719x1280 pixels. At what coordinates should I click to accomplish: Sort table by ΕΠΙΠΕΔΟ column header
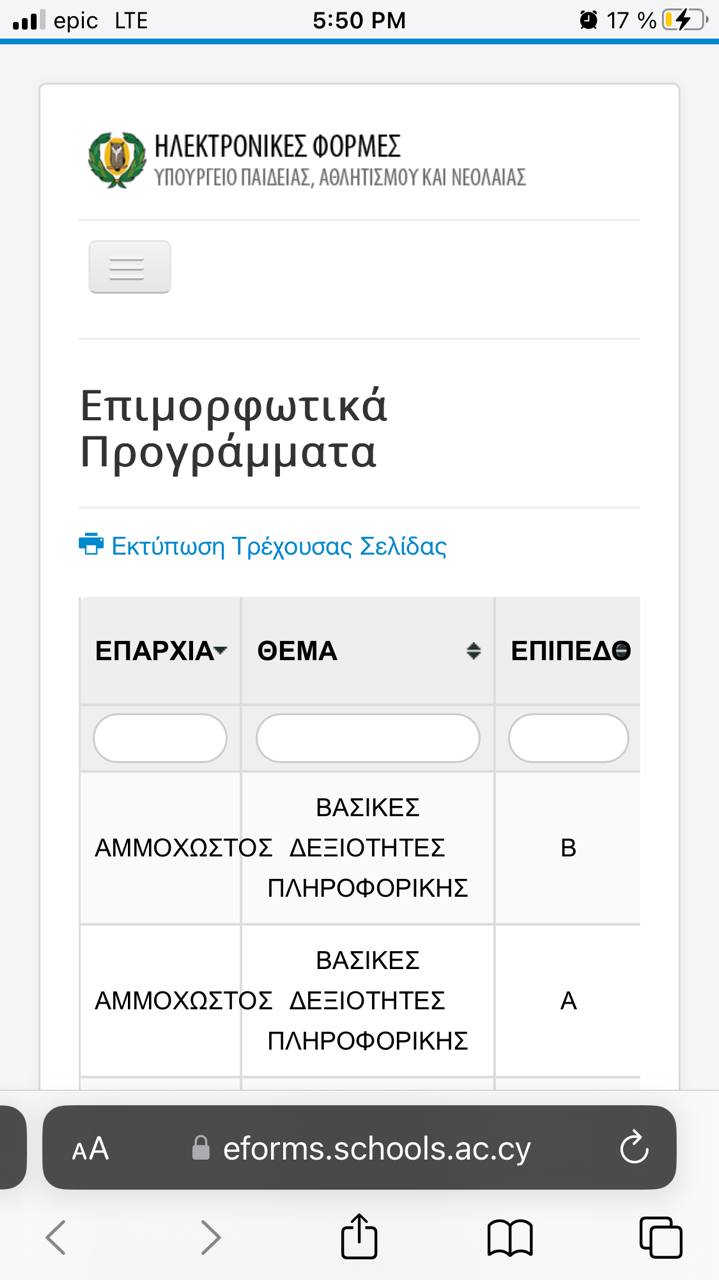[x=568, y=651]
